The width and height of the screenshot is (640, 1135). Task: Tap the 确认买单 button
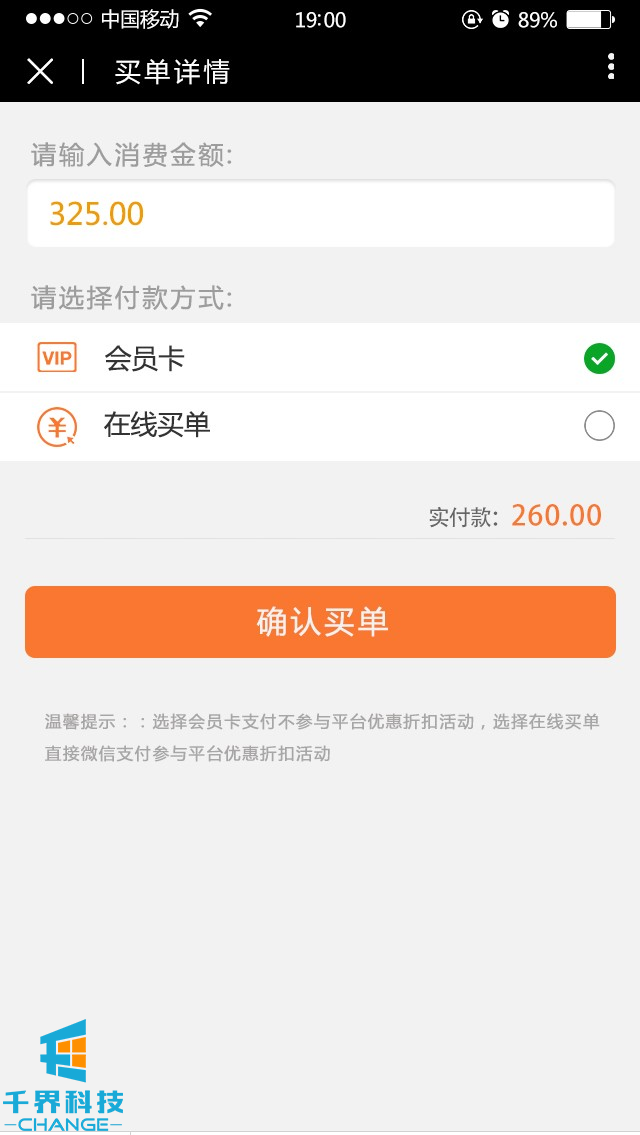tap(320, 622)
